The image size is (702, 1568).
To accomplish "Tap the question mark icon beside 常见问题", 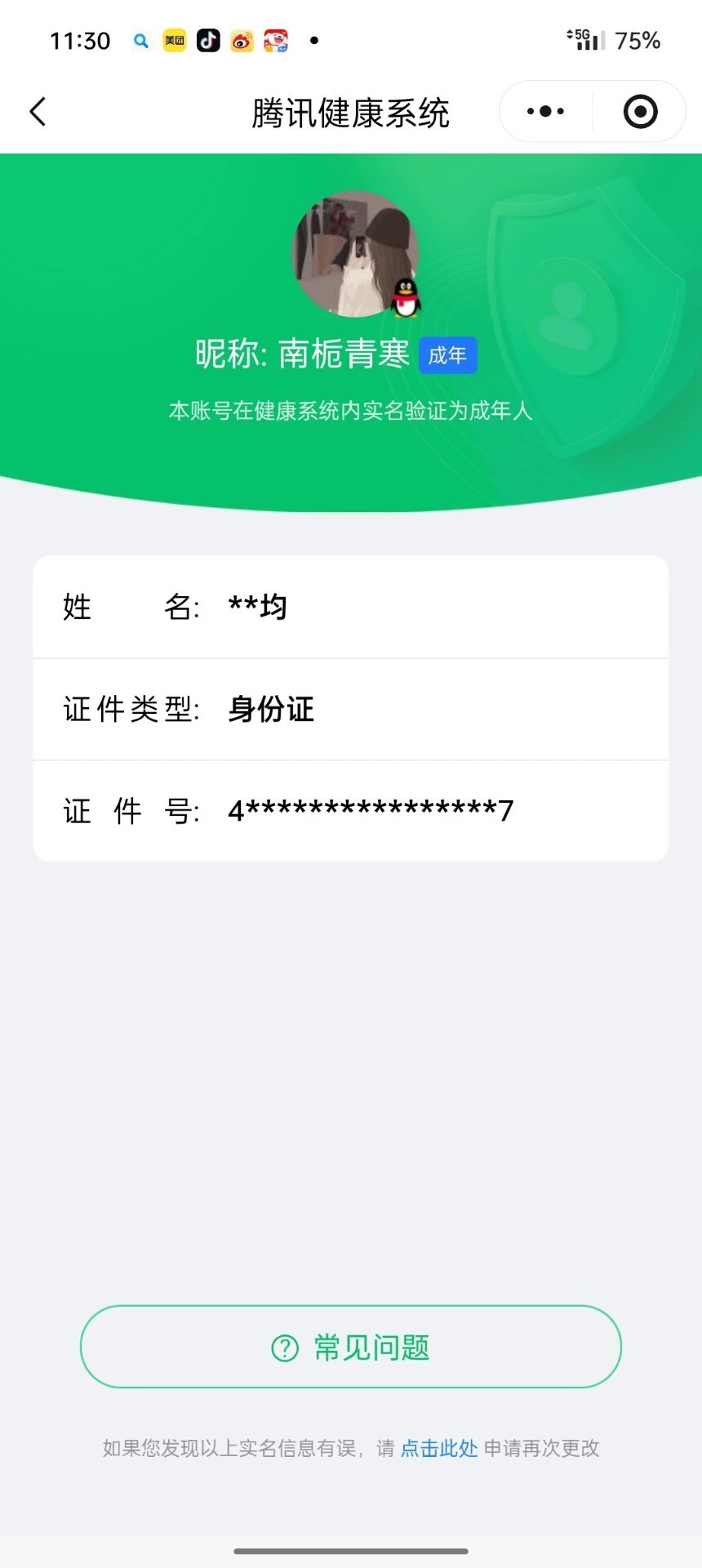I will (283, 1347).
